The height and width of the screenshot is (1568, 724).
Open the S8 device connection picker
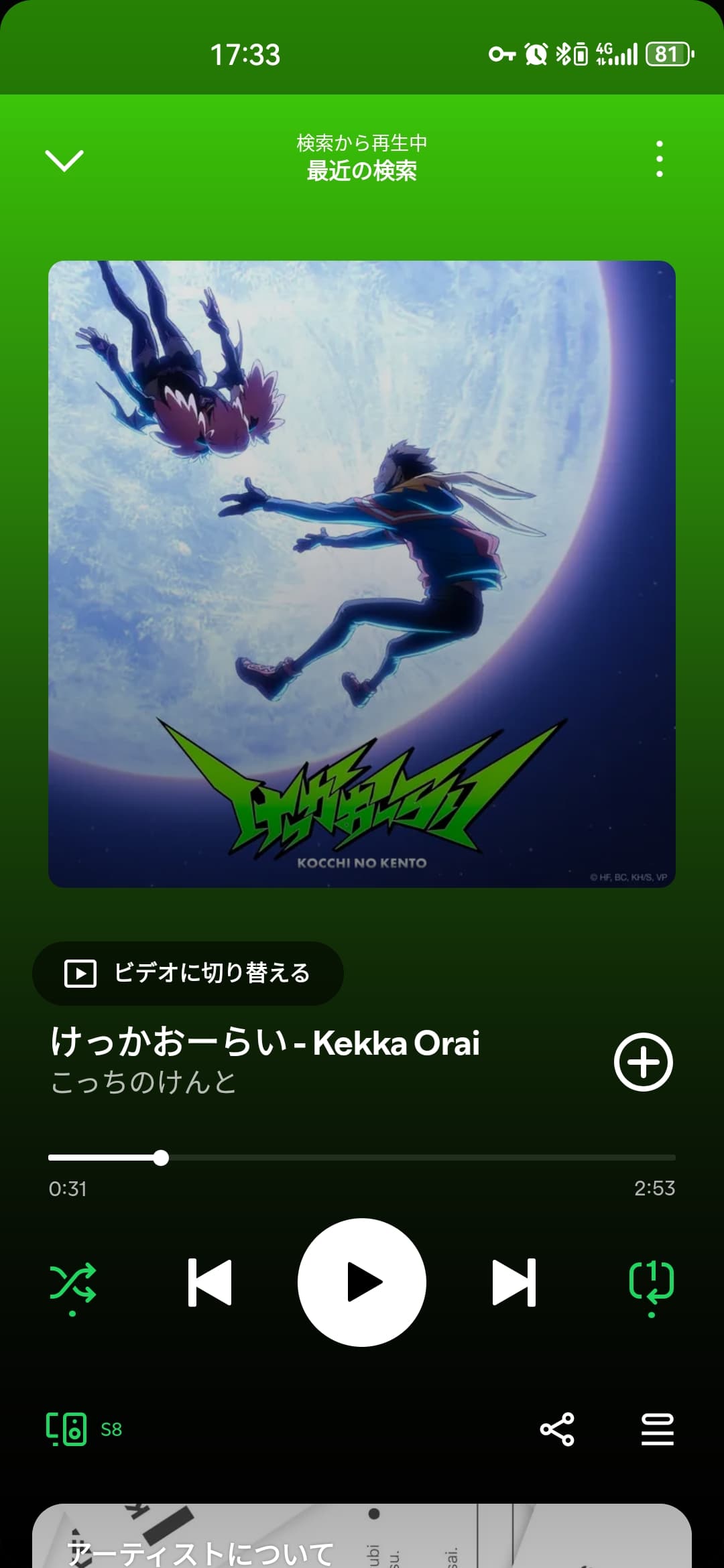pos(84,1429)
